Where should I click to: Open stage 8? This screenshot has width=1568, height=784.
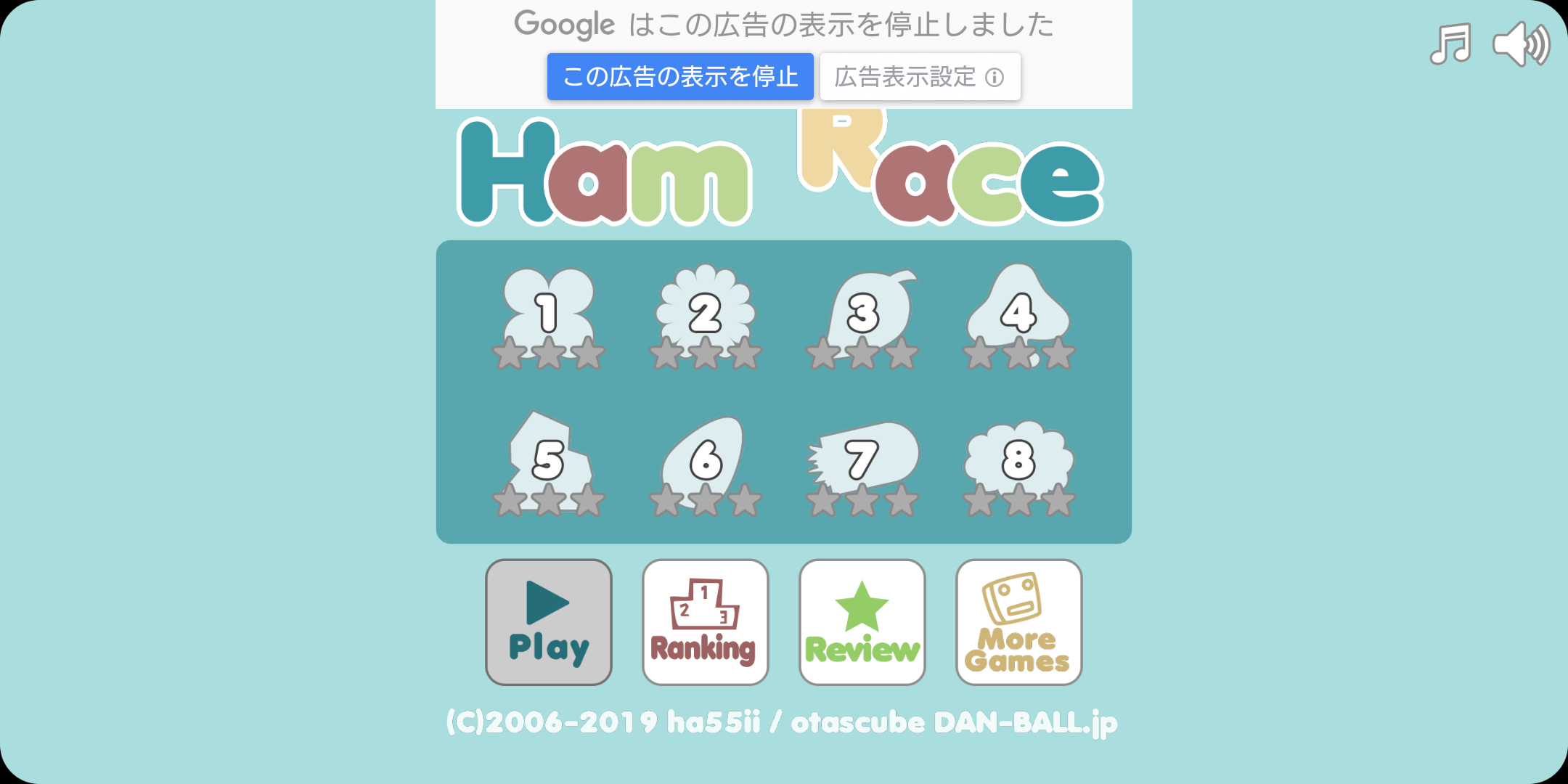tap(1018, 460)
